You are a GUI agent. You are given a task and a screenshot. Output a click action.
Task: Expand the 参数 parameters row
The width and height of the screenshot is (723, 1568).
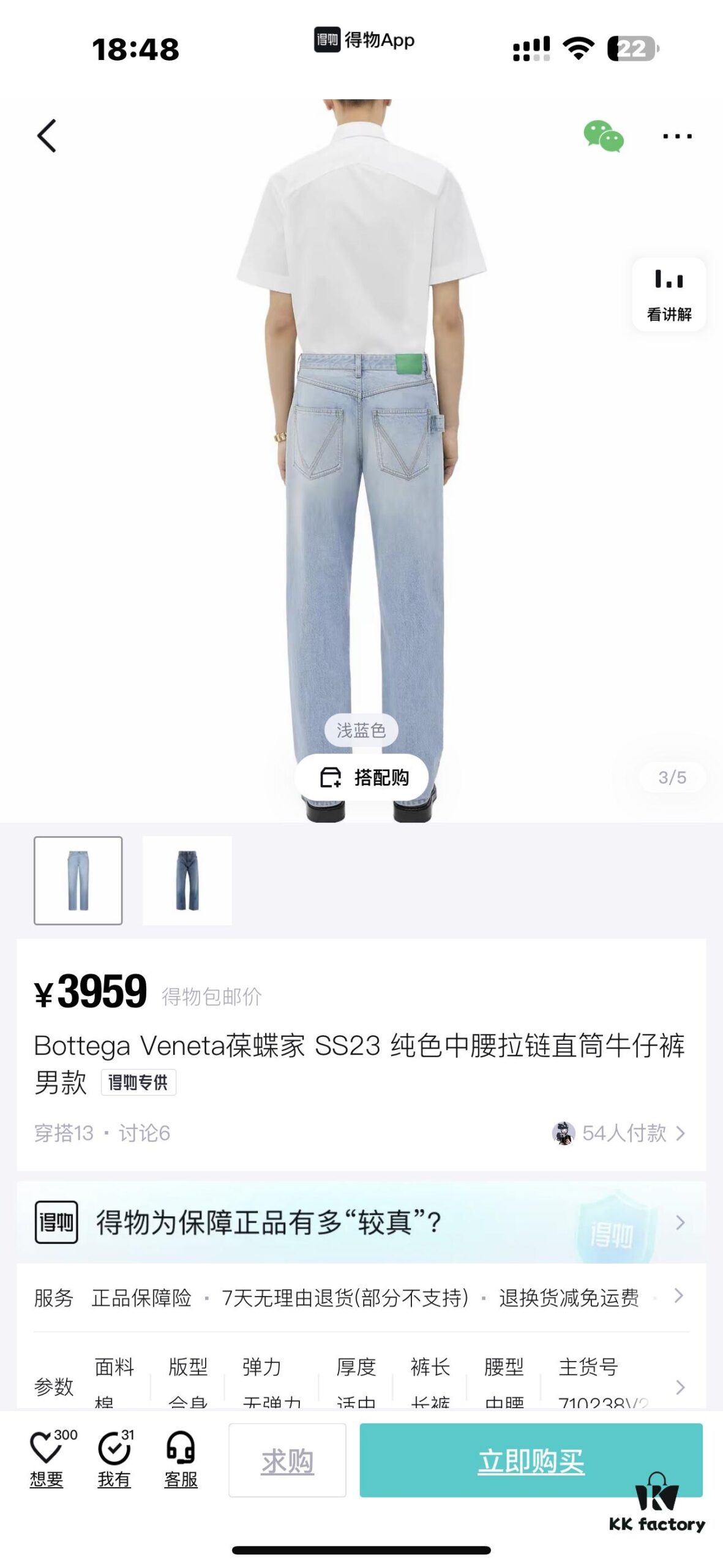[361, 1385]
